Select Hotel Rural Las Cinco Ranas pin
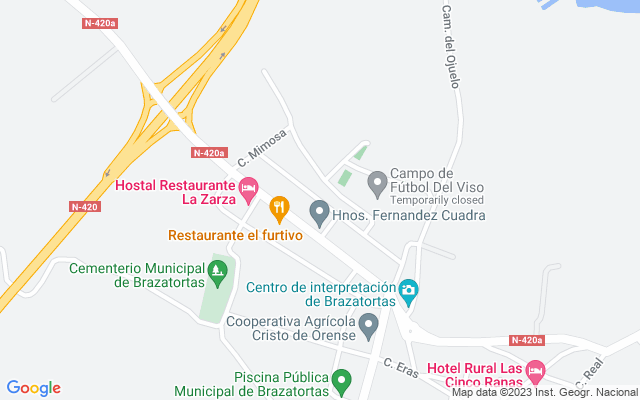Image resolution: width=640 pixels, height=400 pixels. (535, 373)
